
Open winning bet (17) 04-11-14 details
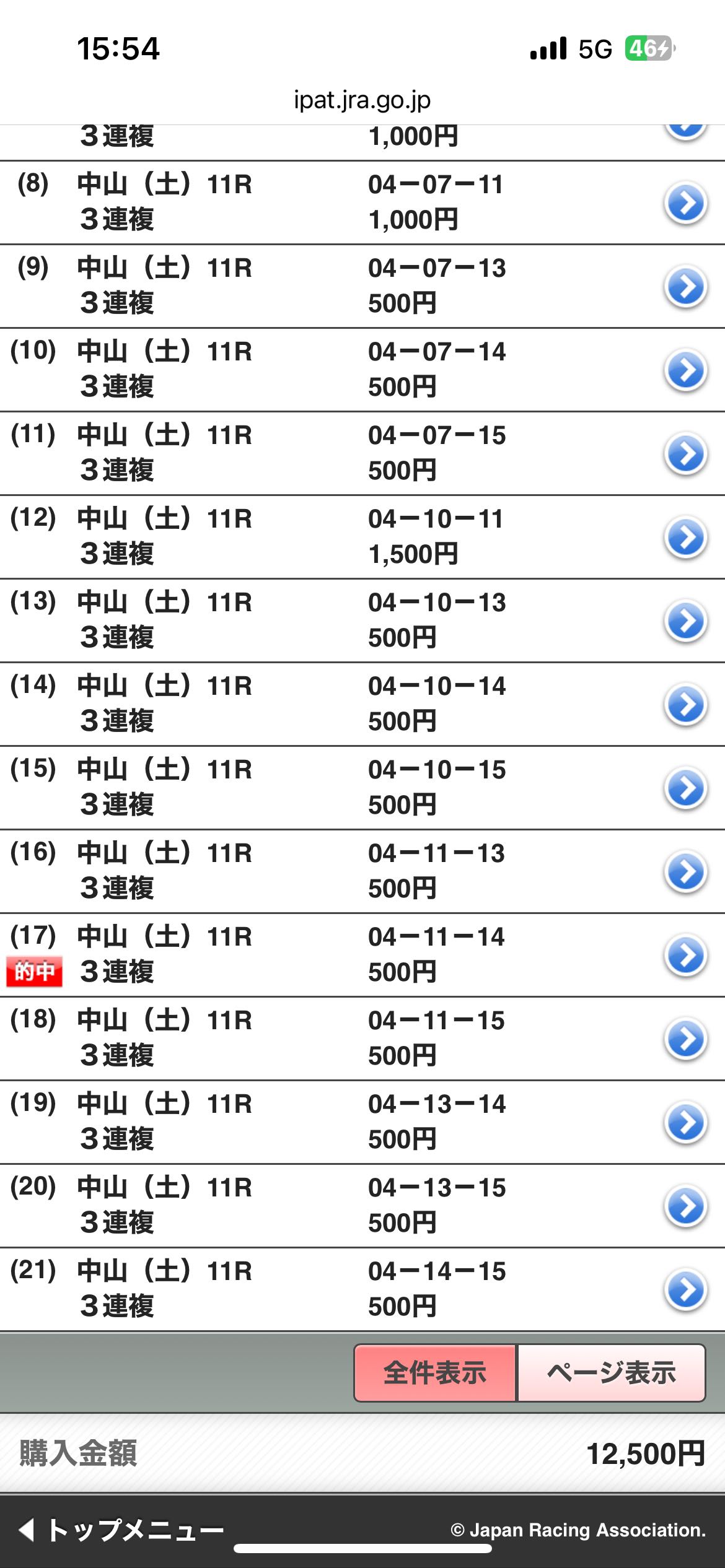click(685, 956)
